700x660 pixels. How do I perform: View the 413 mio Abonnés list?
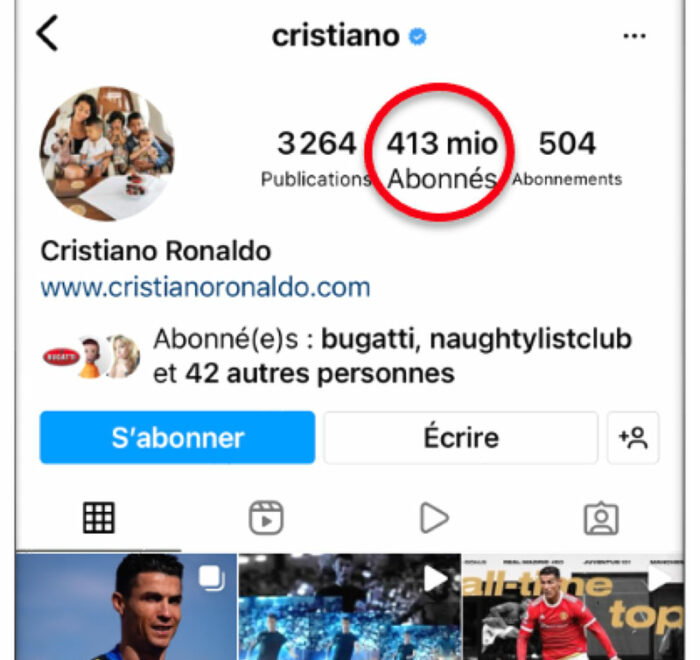point(441,160)
